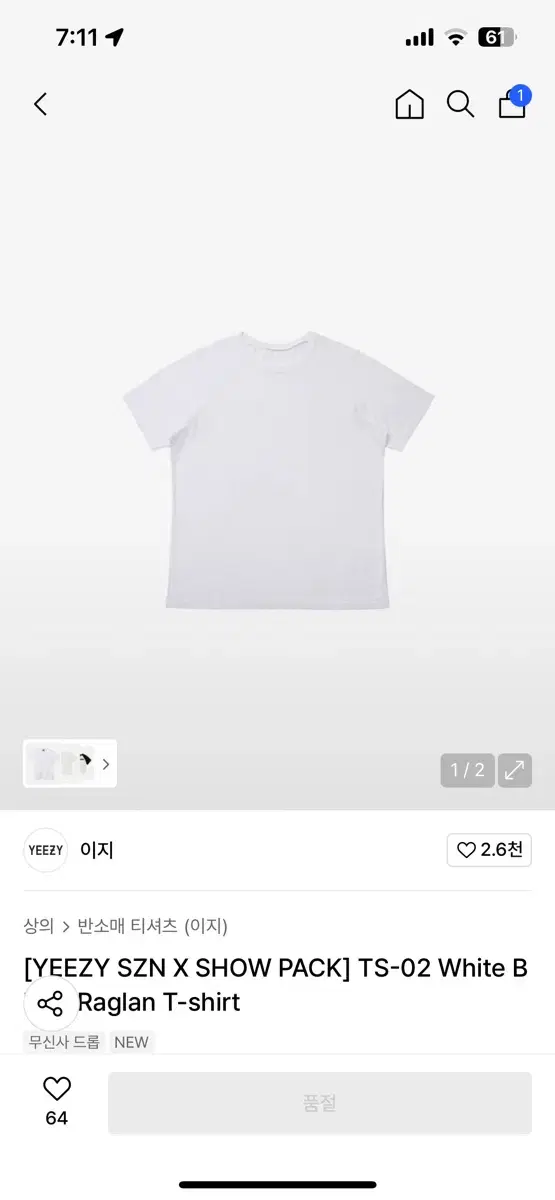Open the shopping bag with one item

513,102
